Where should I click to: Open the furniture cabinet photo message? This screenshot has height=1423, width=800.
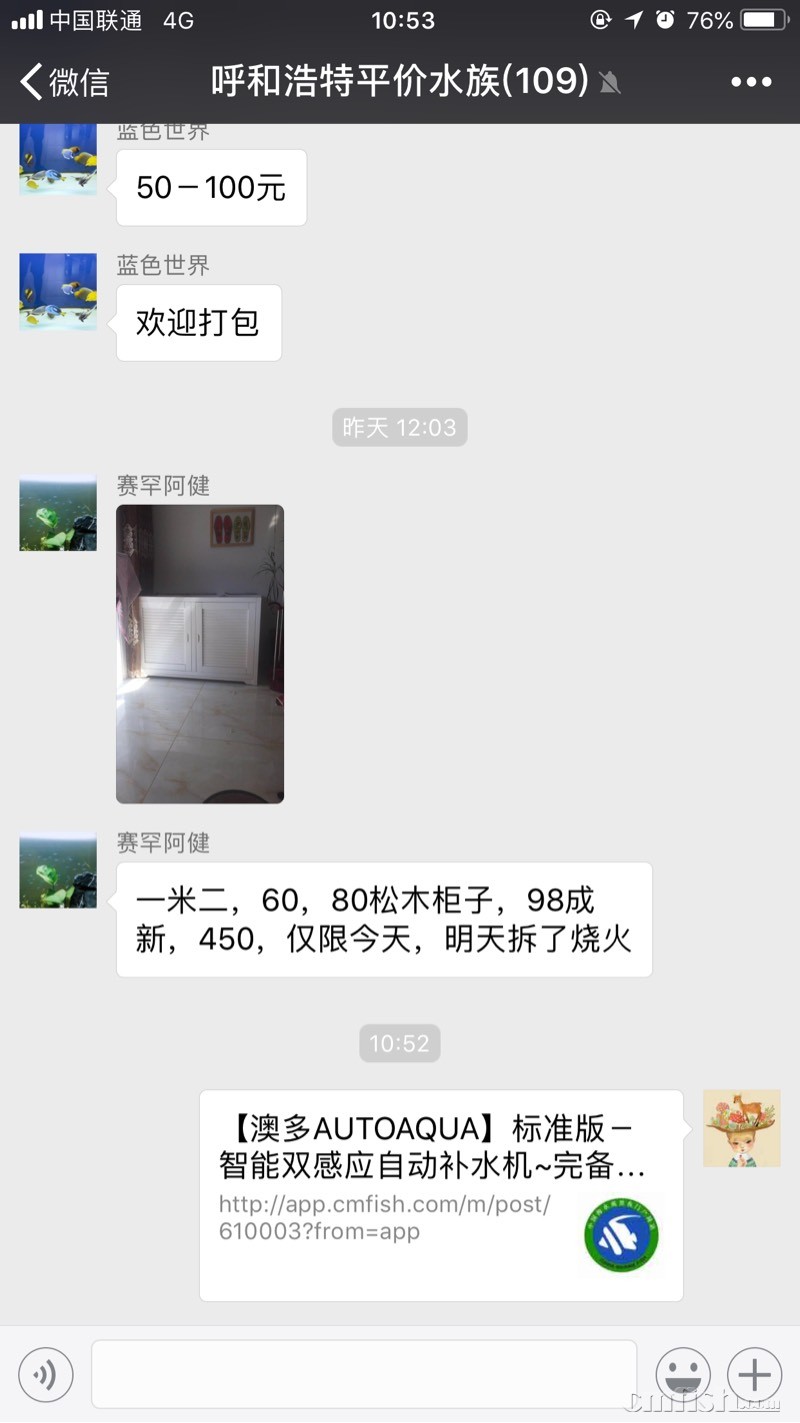[x=200, y=653]
